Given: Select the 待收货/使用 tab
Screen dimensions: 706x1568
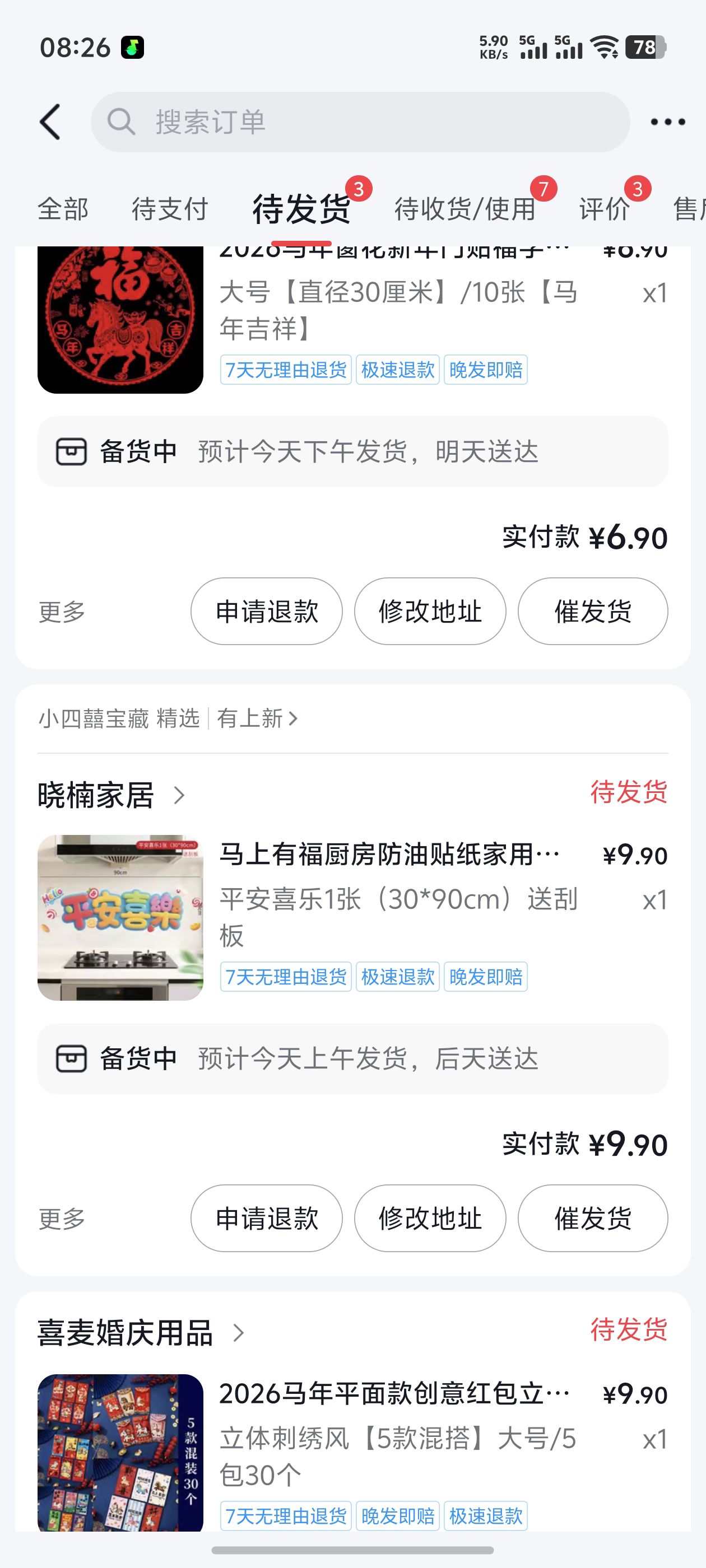Looking at the screenshot, I should click(465, 209).
